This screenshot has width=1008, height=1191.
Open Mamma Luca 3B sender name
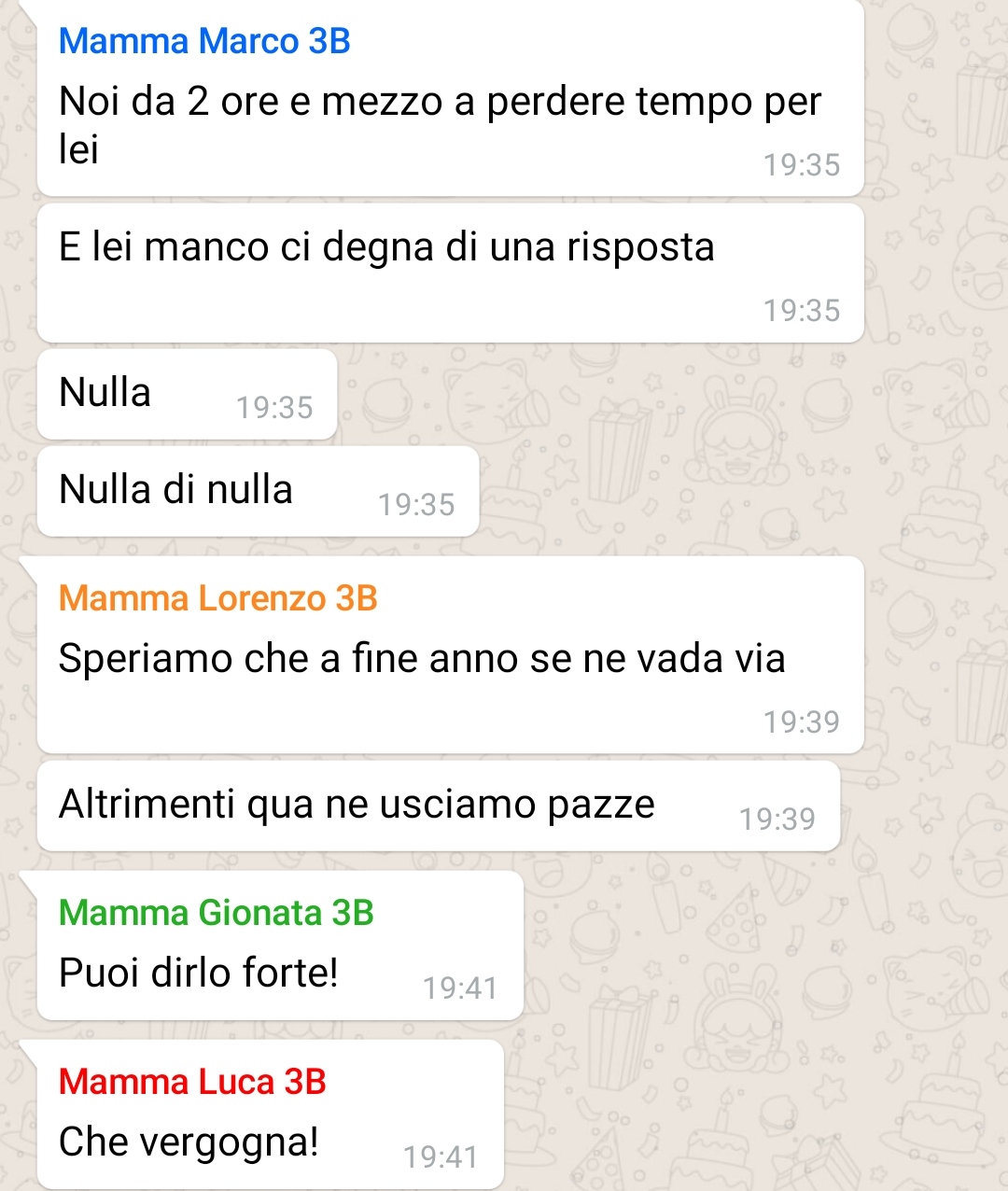(192, 1082)
